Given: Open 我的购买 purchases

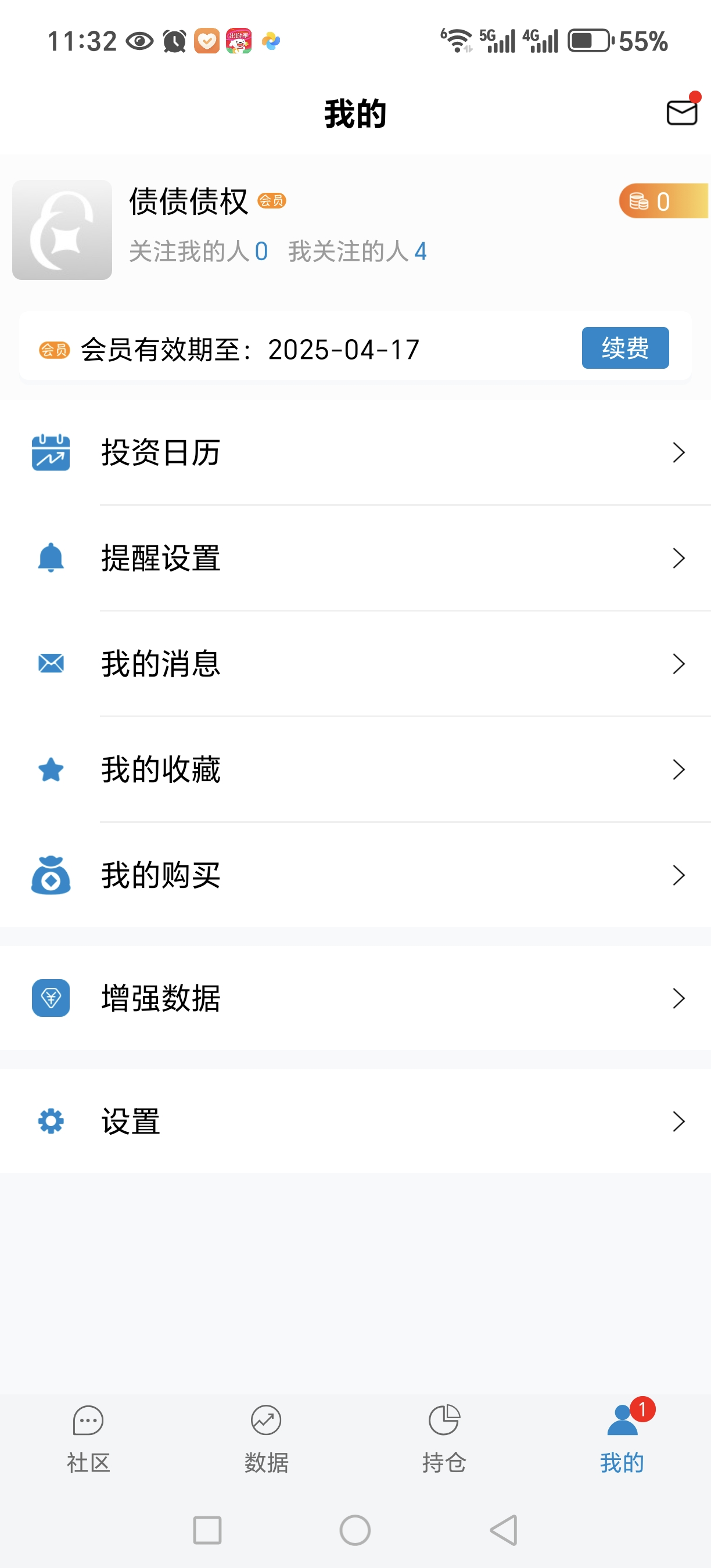Looking at the screenshot, I should coord(355,875).
